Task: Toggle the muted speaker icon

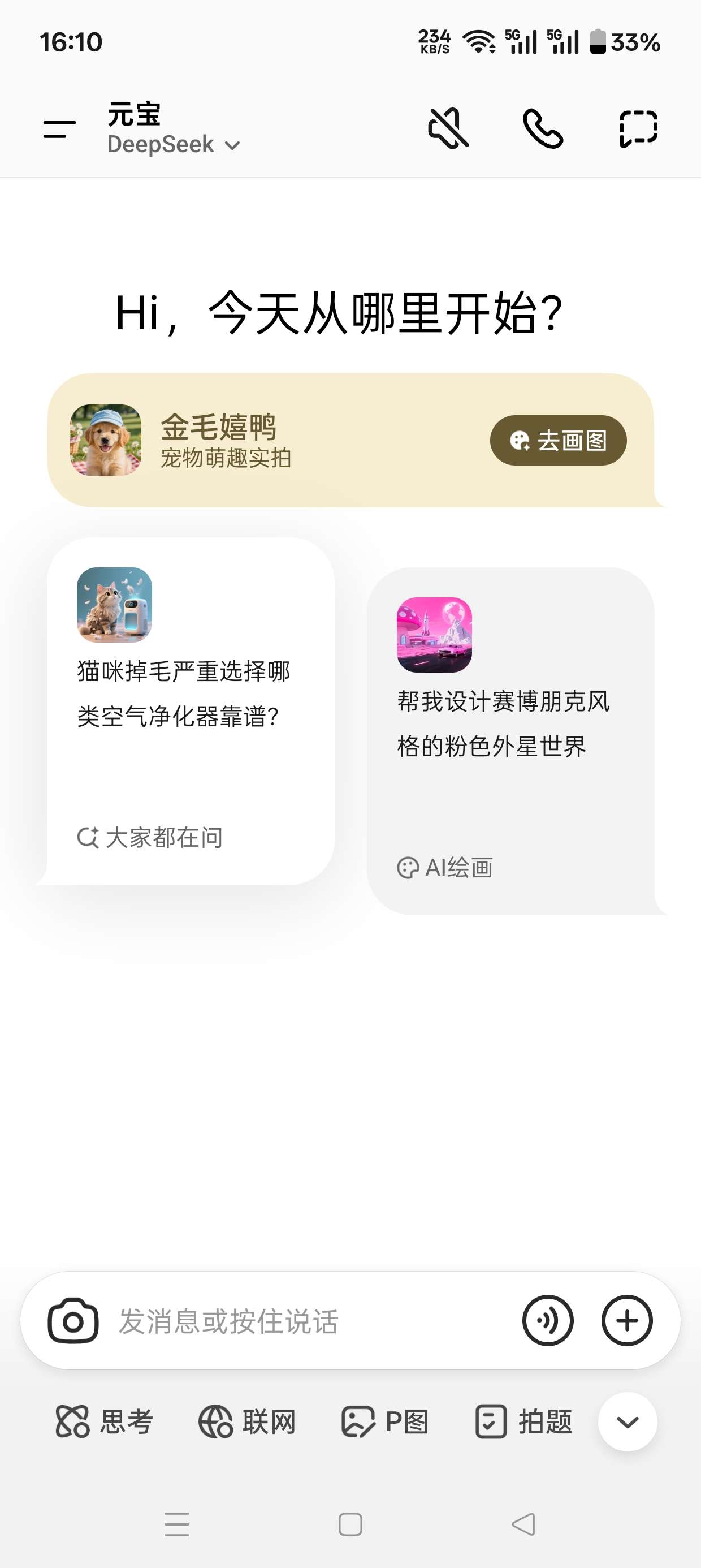Action: coord(448,128)
